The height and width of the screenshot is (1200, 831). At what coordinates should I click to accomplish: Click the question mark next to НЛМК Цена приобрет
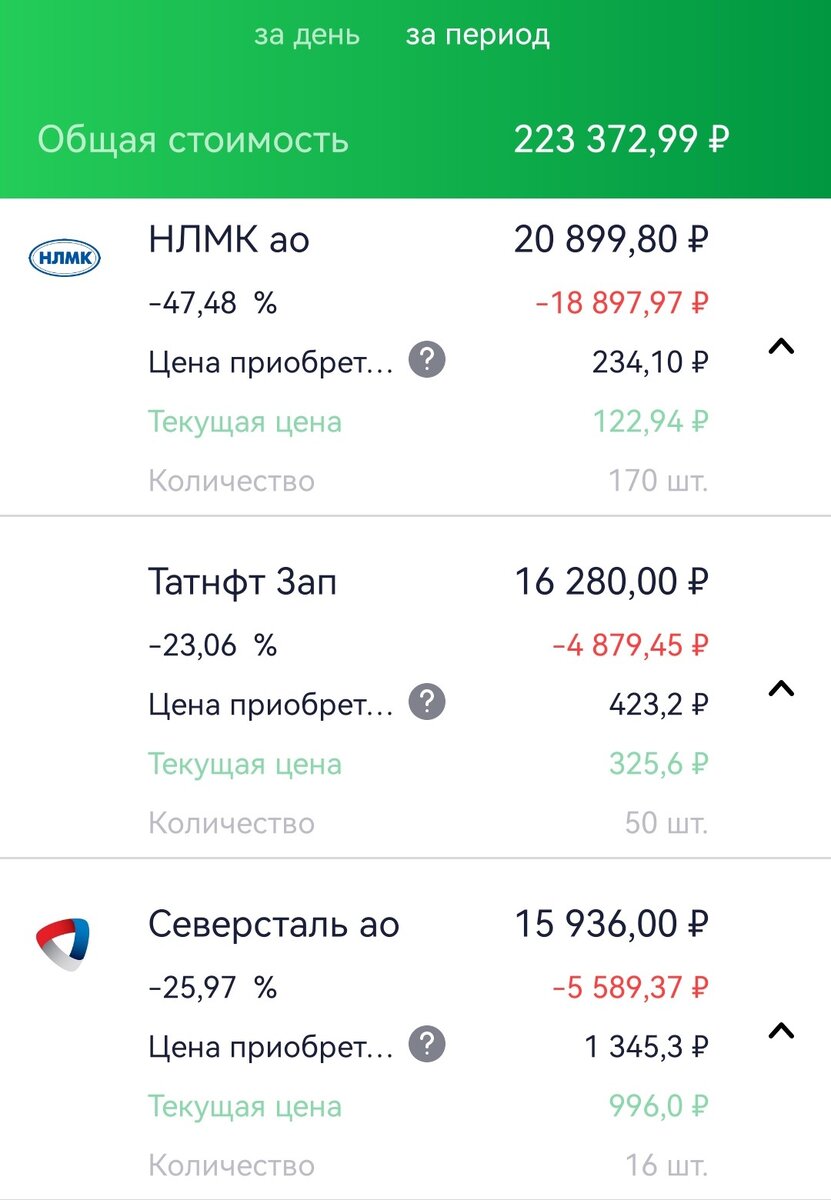427,360
